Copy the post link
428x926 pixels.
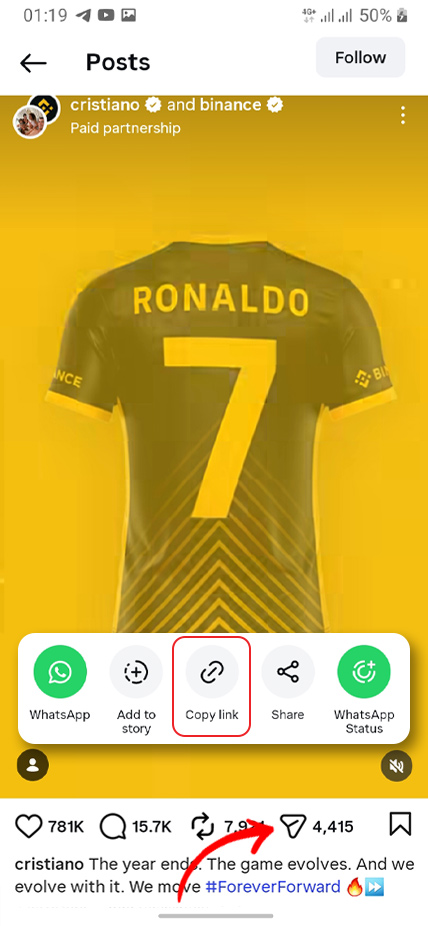(x=212, y=686)
